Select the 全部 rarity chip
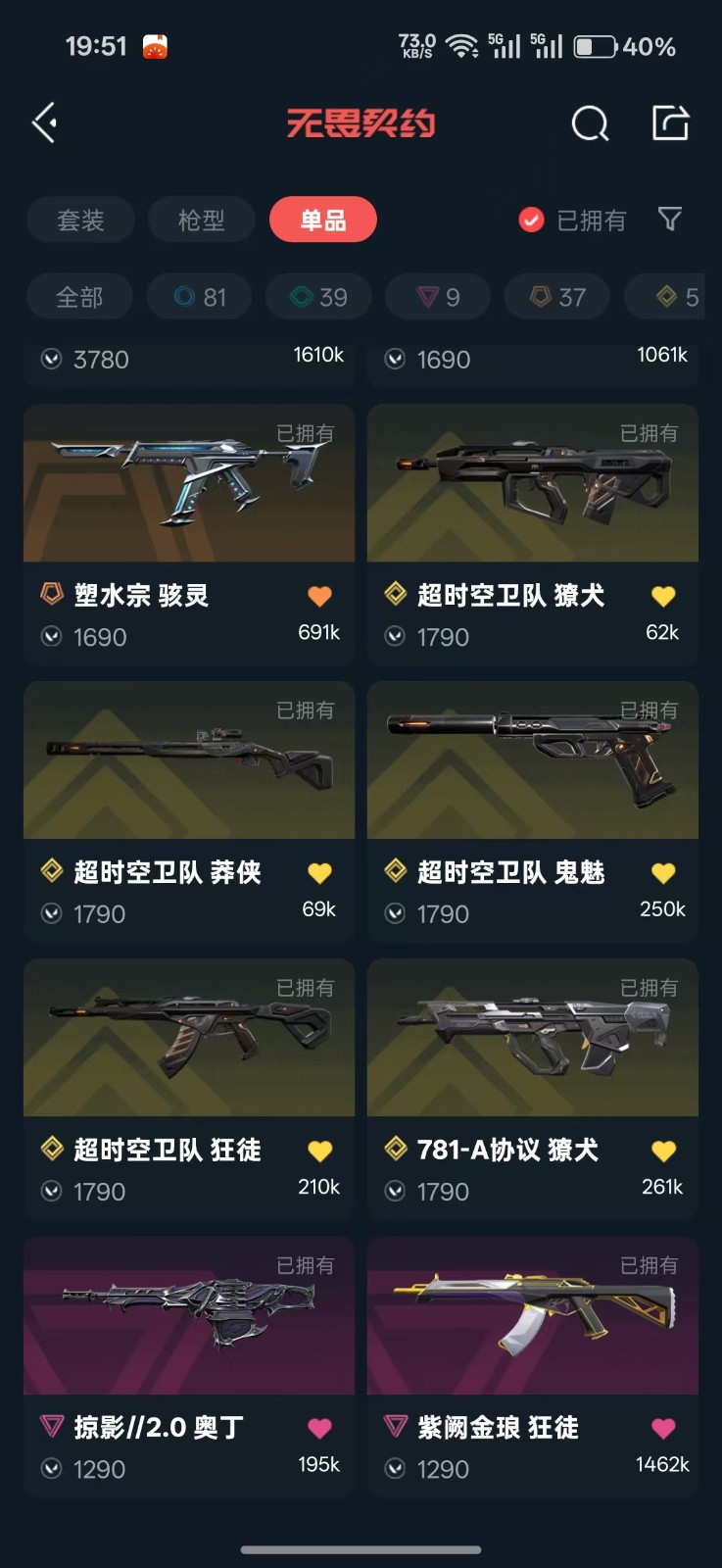Viewport: 722px width, 1568px height. tap(79, 297)
